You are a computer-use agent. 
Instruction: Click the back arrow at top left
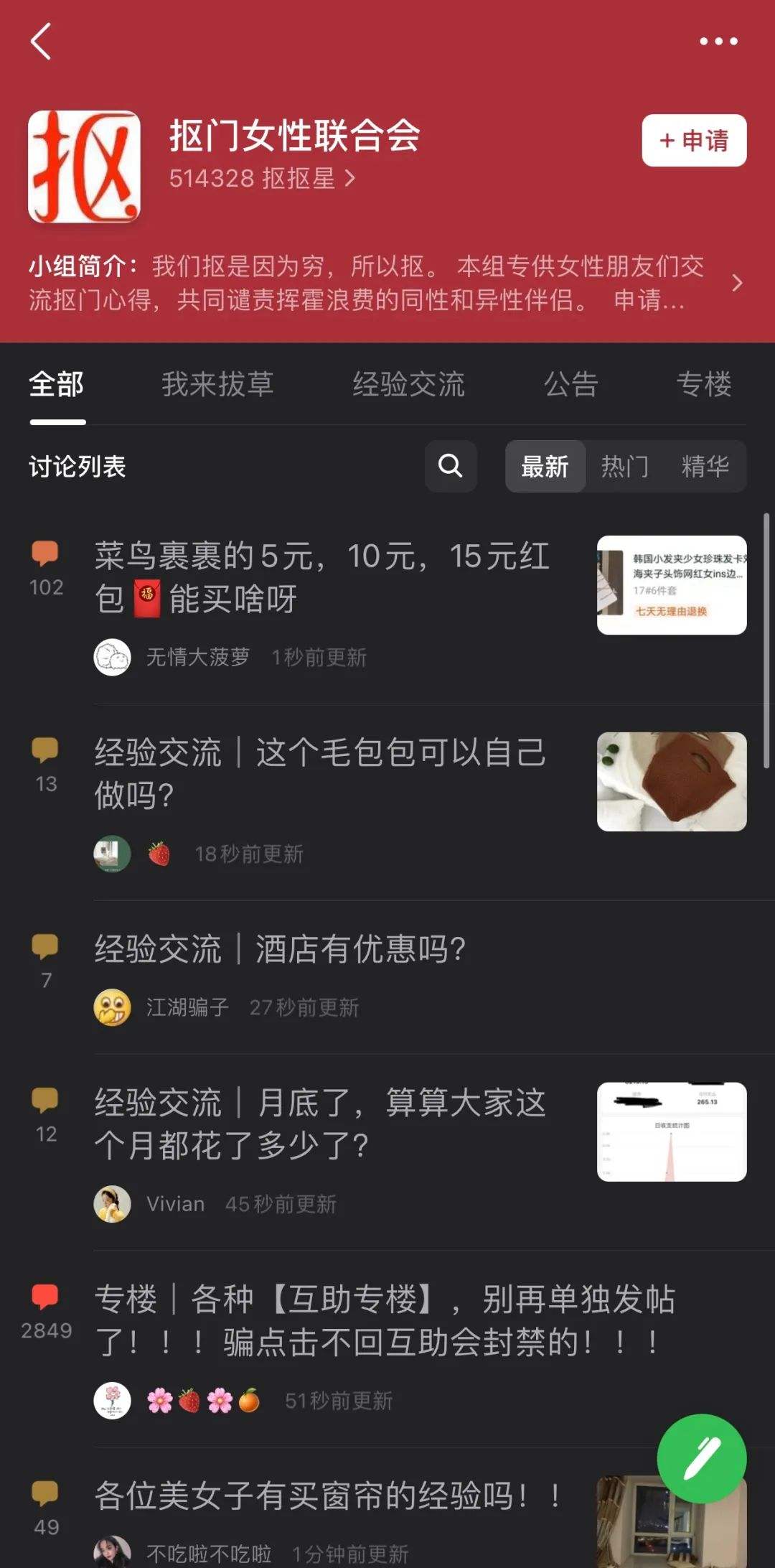pos(41,41)
